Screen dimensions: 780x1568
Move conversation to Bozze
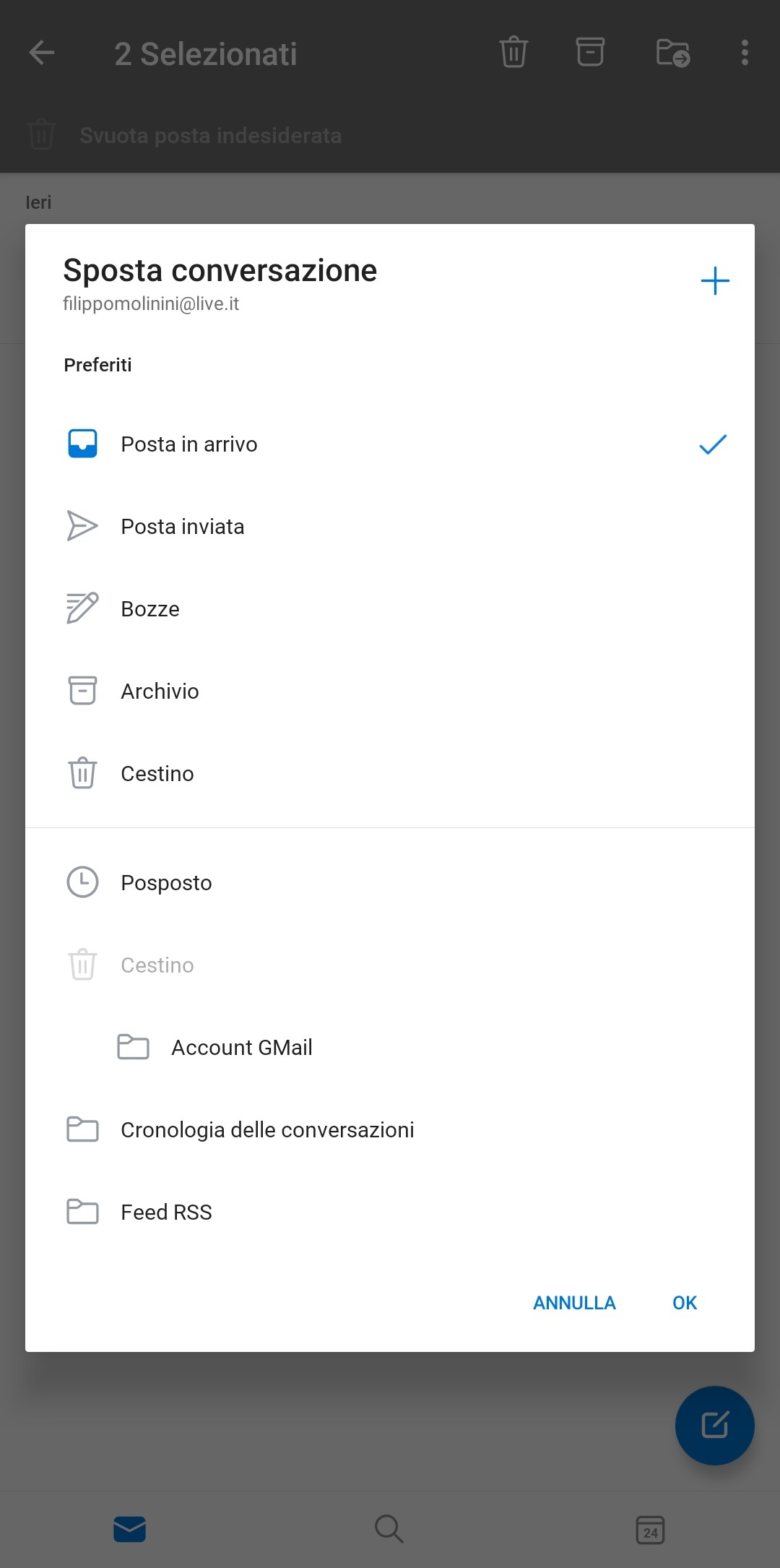click(x=390, y=609)
